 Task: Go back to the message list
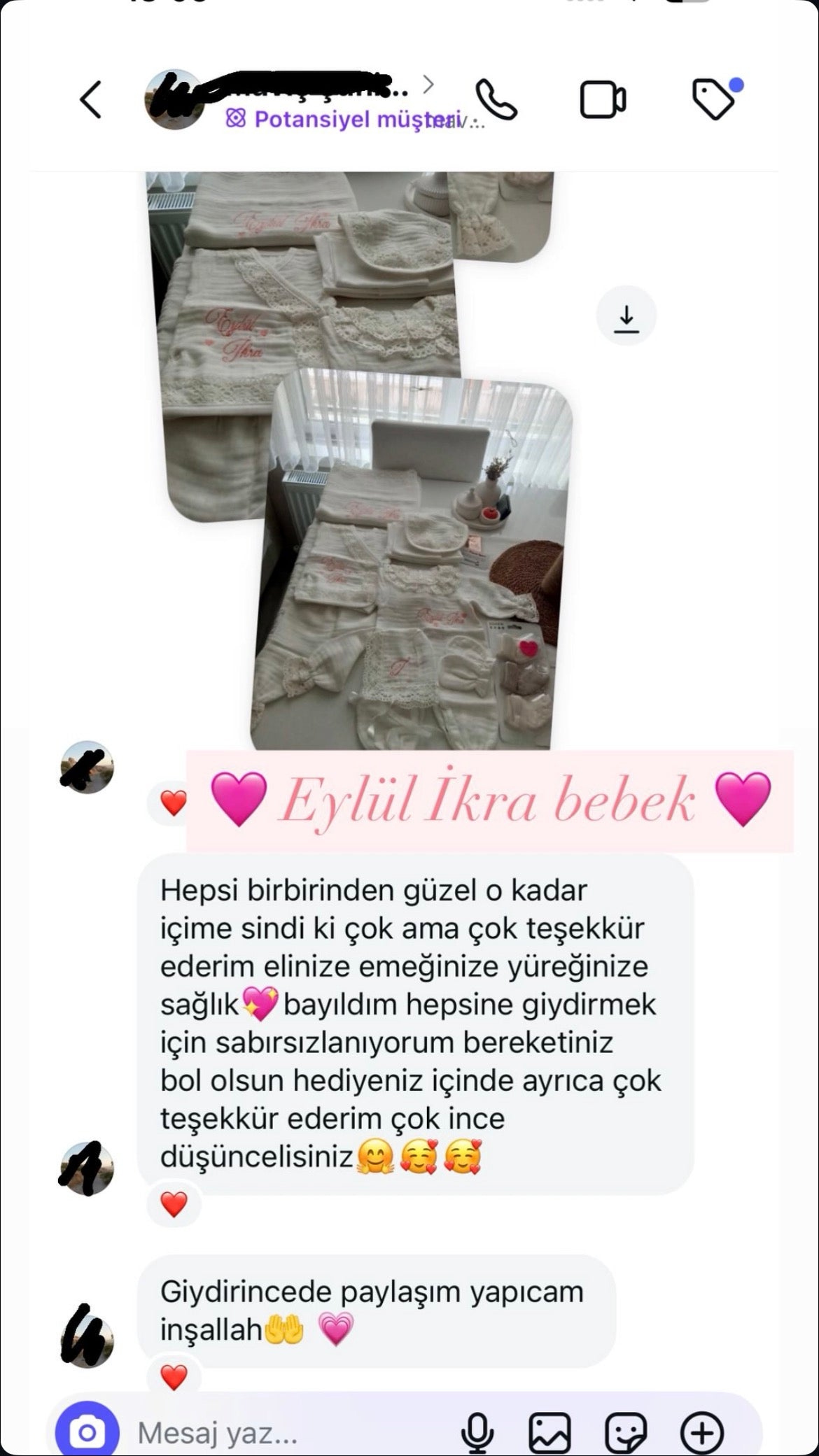click(x=91, y=99)
